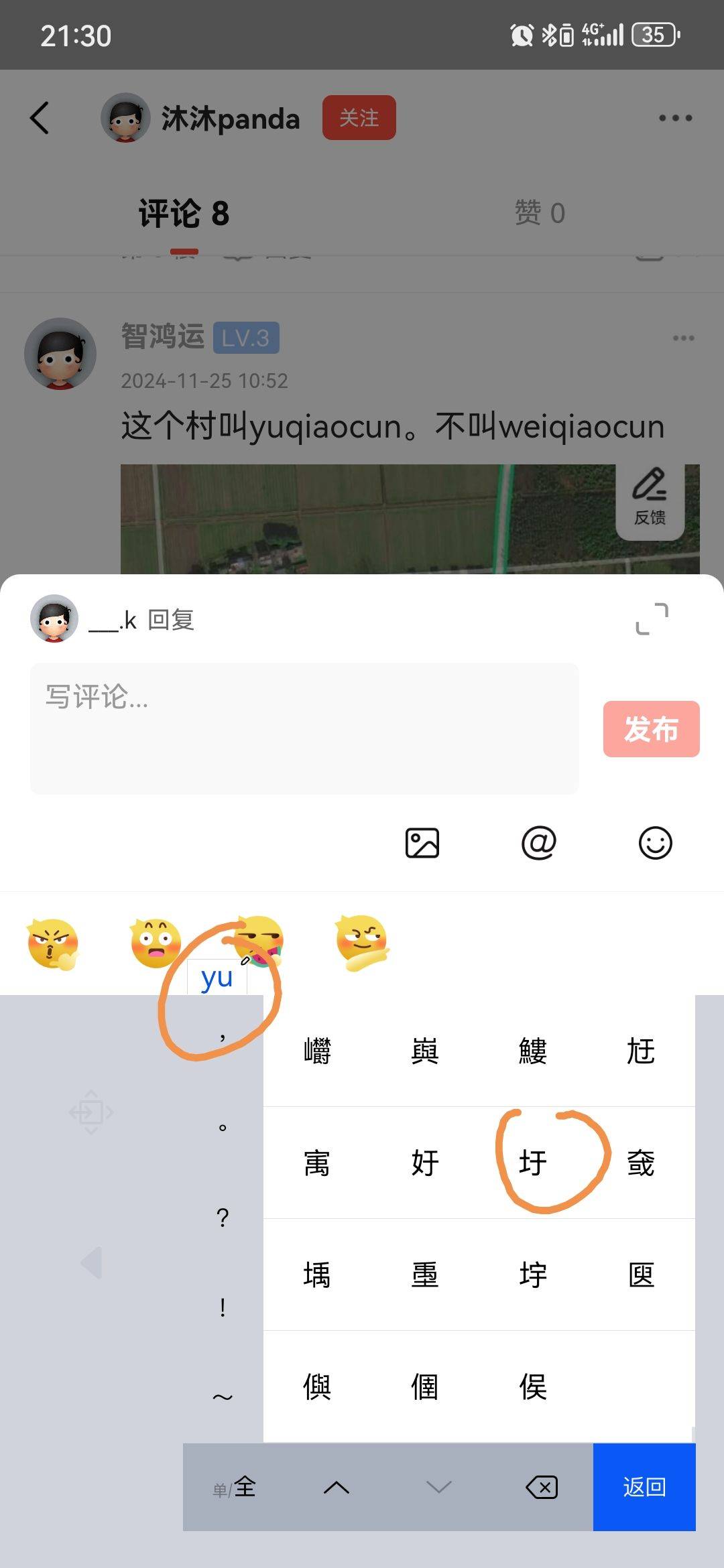The height and width of the screenshot is (1568, 724).
Task: Toggle the 单/全 candidate filter
Action: click(234, 1488)
